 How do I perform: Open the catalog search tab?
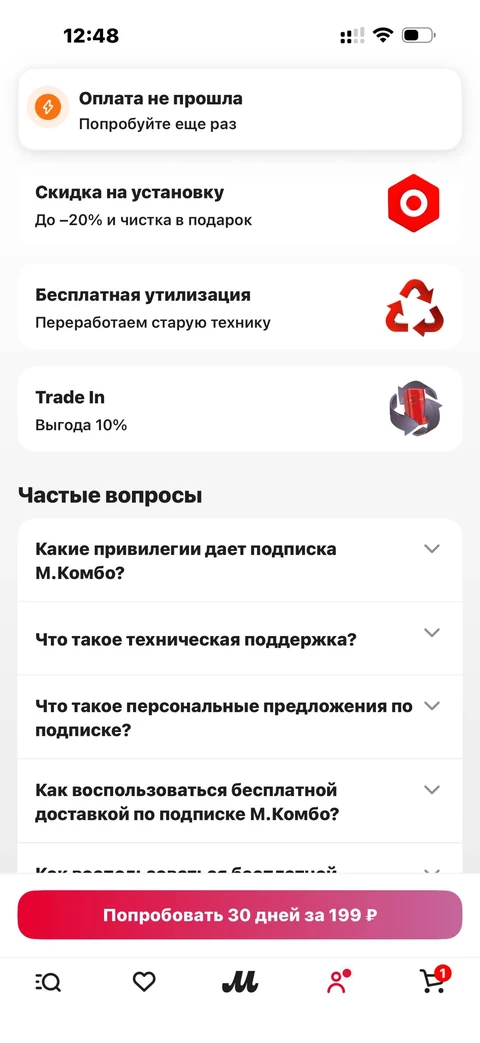[48, 982]
